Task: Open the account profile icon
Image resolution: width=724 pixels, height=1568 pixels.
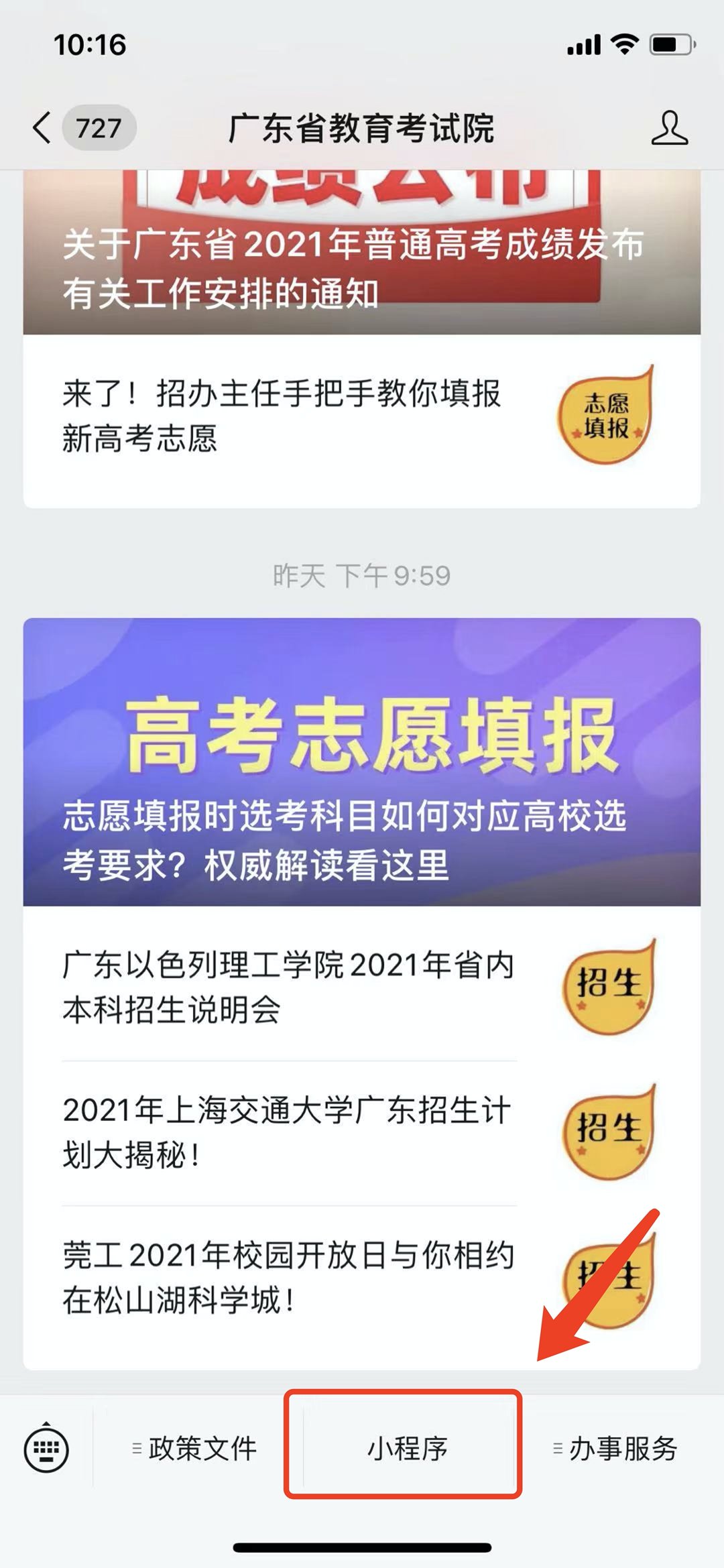Action: [669, 128]
